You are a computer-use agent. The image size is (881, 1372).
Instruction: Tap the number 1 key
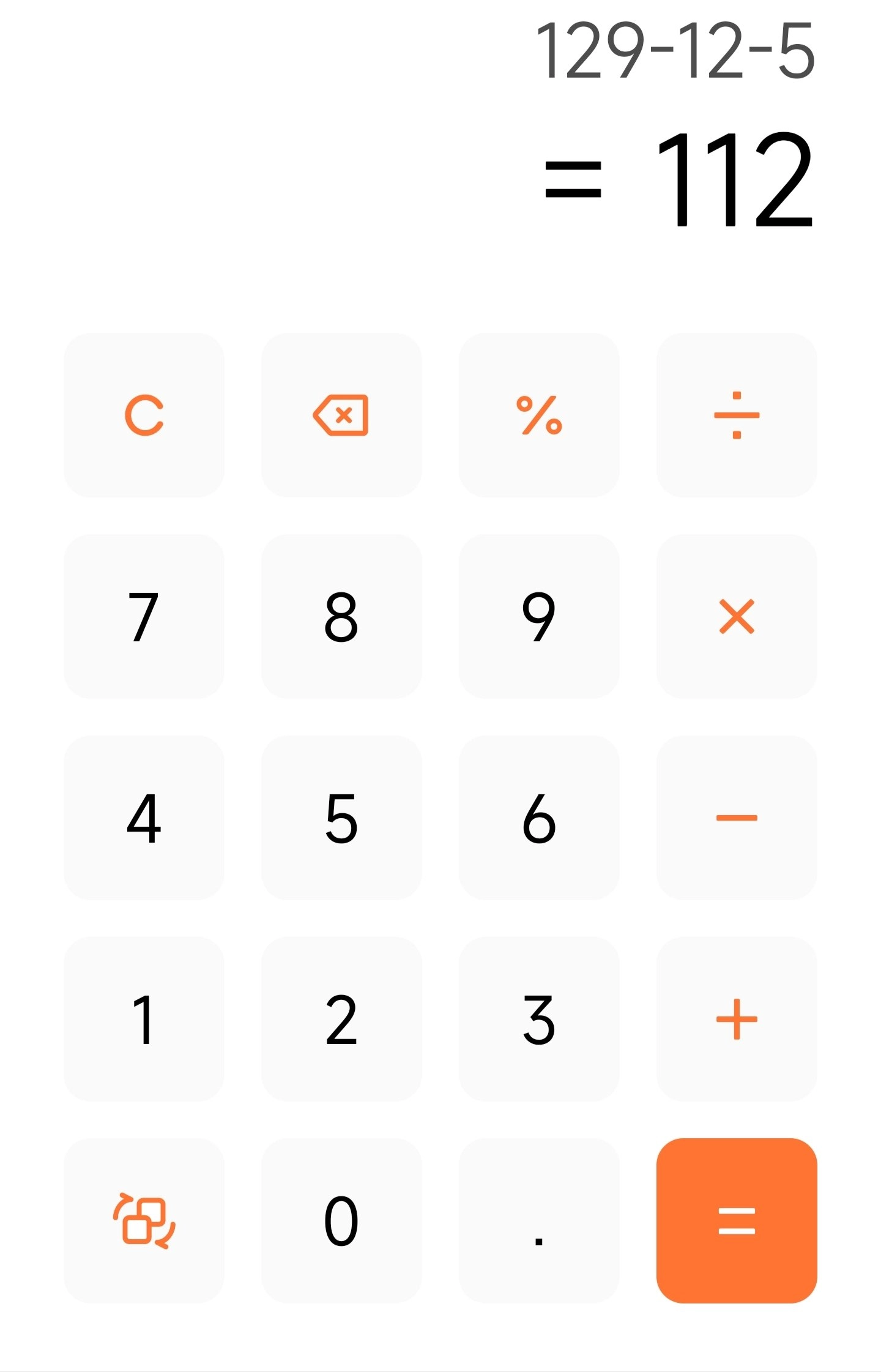click(144, 1019)
